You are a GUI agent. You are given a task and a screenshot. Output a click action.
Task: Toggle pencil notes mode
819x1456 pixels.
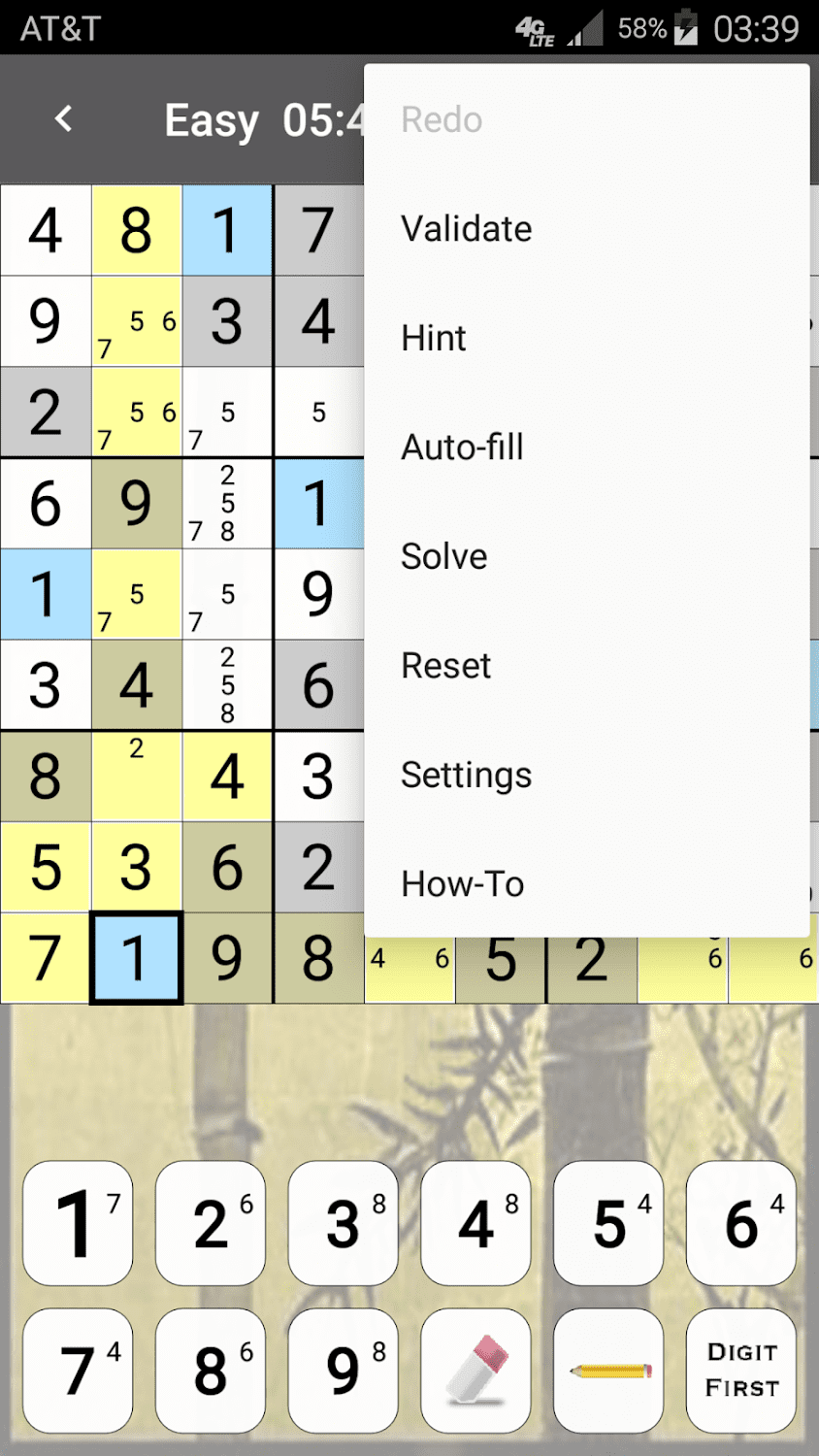pos(608,1371)
